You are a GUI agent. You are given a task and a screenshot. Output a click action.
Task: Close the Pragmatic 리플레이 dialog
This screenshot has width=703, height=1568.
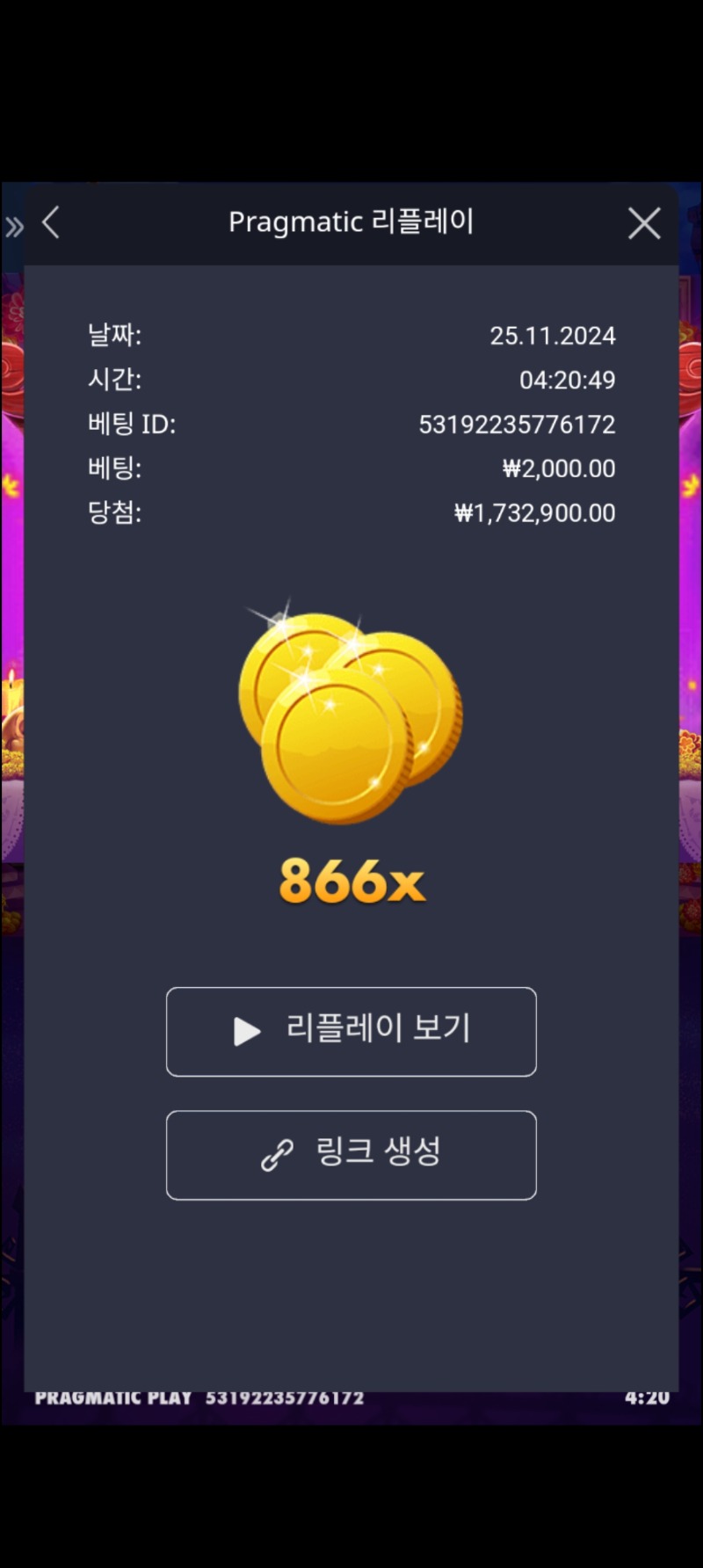click(x=644, y=223)
